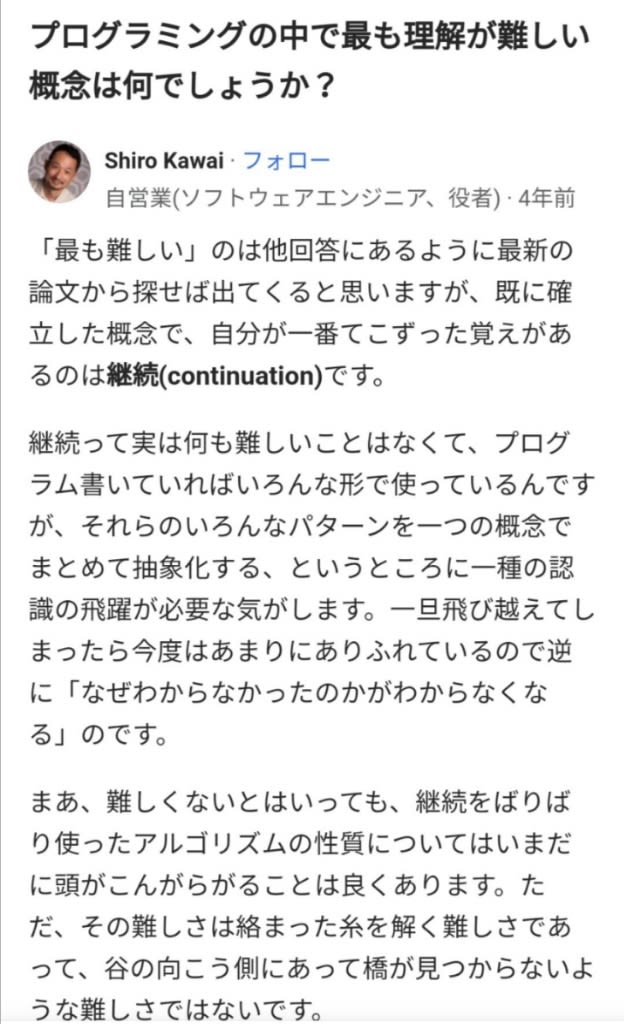Image resolution: width=624 pixels, height=1024 pixels.
Task: Open Shiro Kawai's profile name
Action: point(164,160)
